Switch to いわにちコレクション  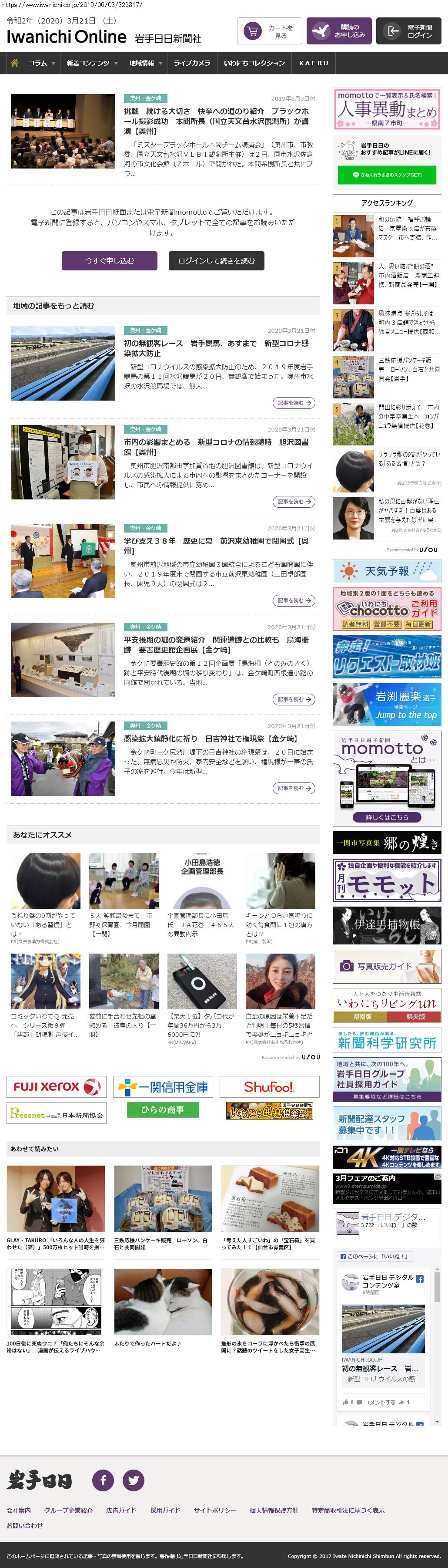(x=254, y=63)
